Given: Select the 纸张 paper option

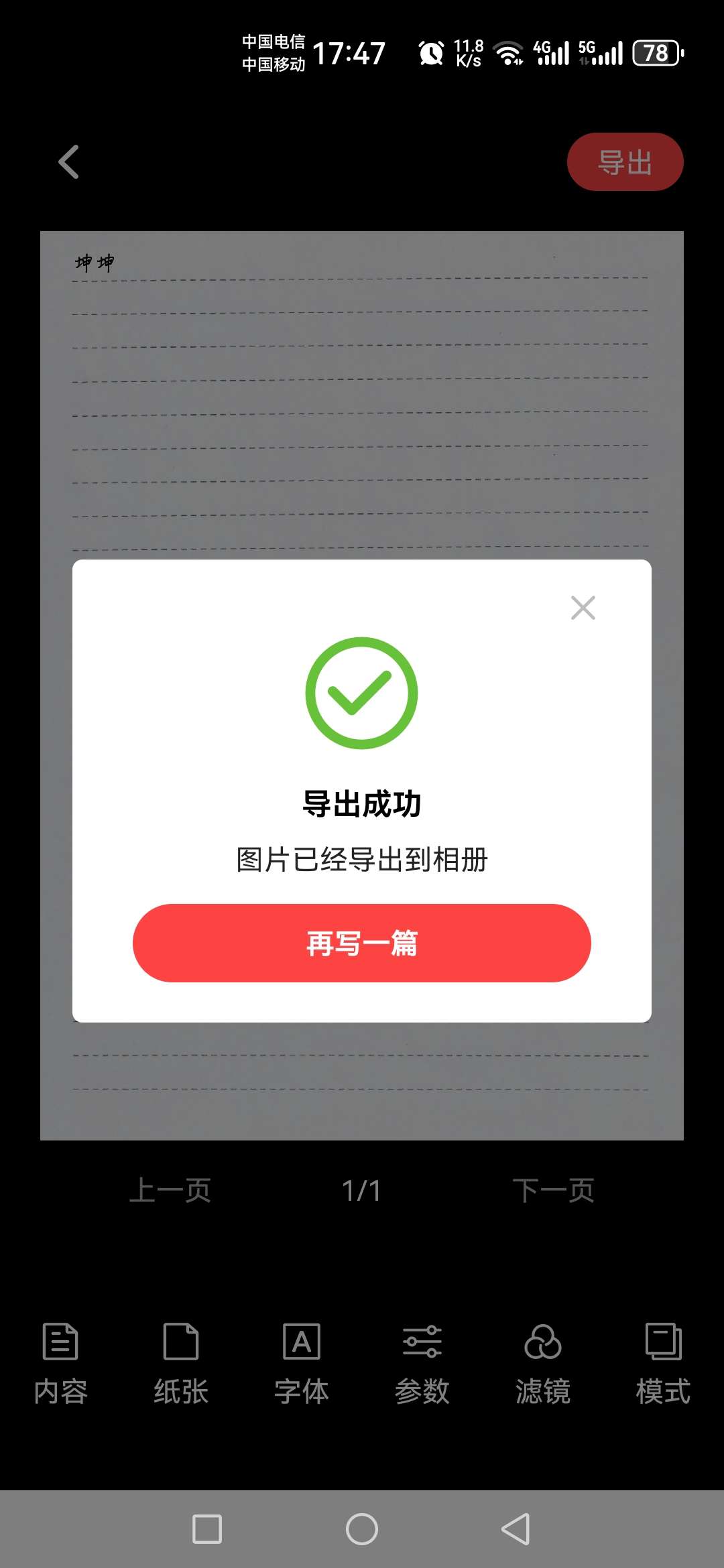Looking at the screenshot, I should (x=181, y=1363).
